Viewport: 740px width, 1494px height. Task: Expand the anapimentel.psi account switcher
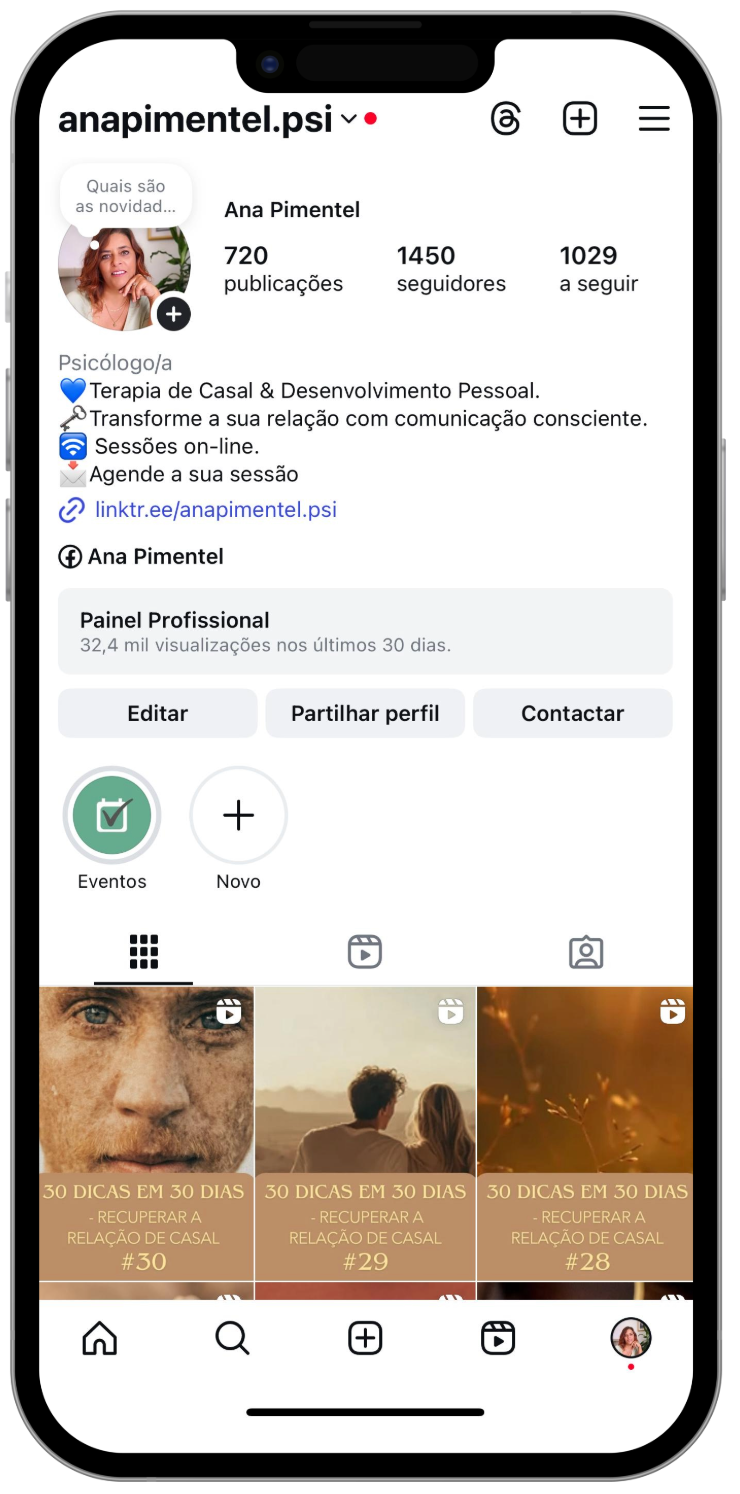point(348,119)
